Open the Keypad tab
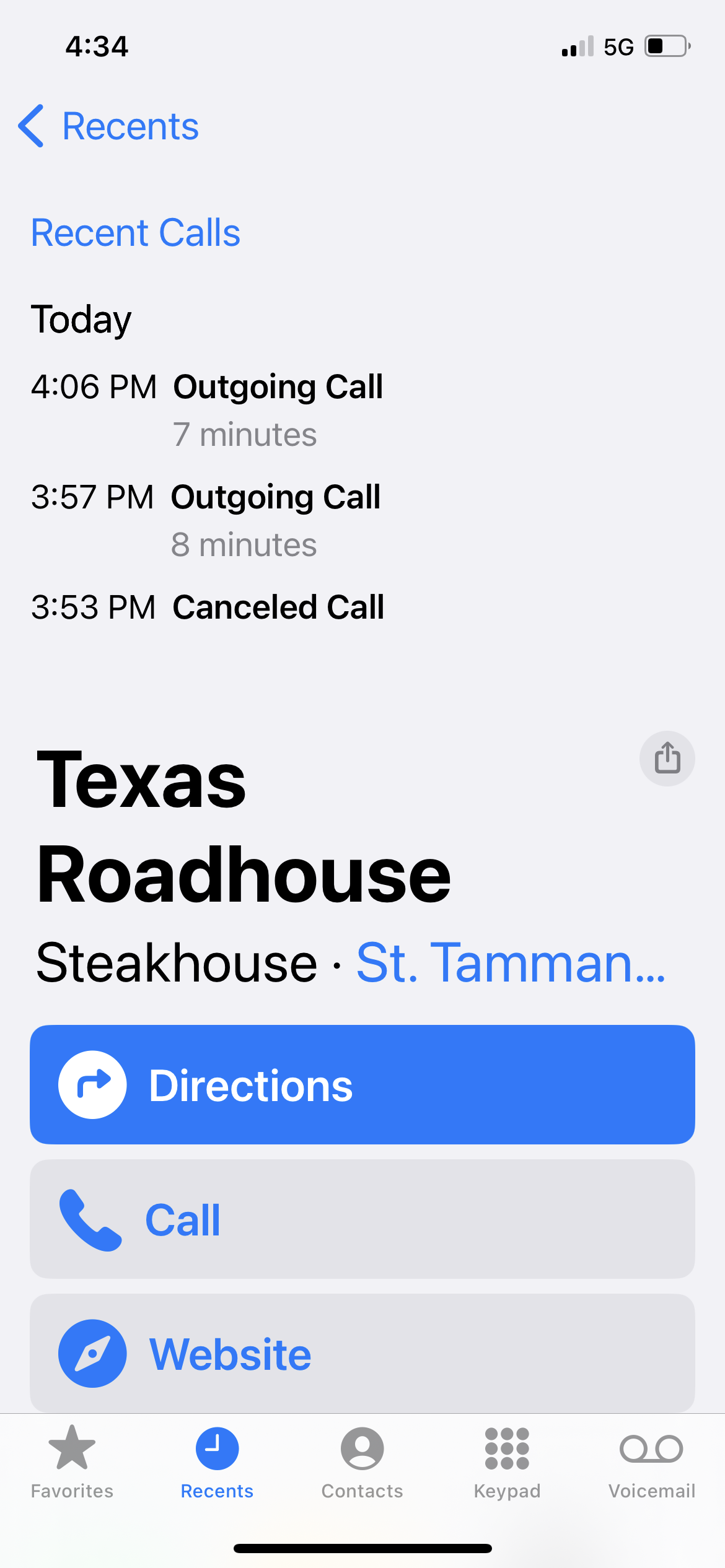The image size is (725, 1568). [x=507, y=1461]
